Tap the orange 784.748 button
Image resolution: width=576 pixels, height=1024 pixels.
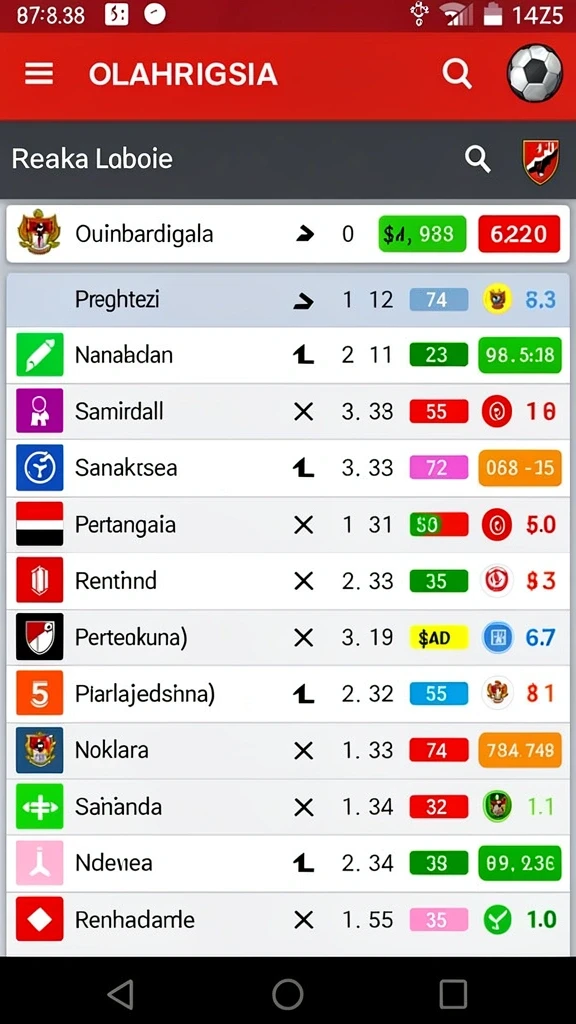coord(520,750)
